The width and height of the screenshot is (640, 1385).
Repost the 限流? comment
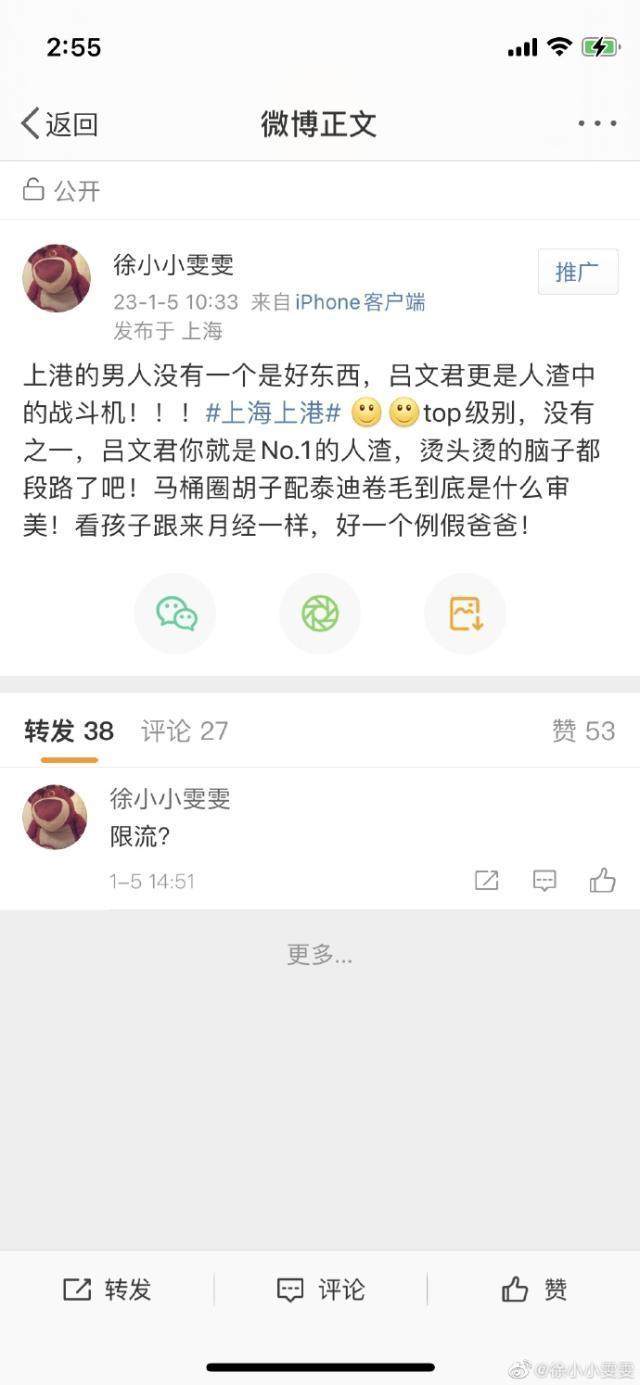coord(486,880)
